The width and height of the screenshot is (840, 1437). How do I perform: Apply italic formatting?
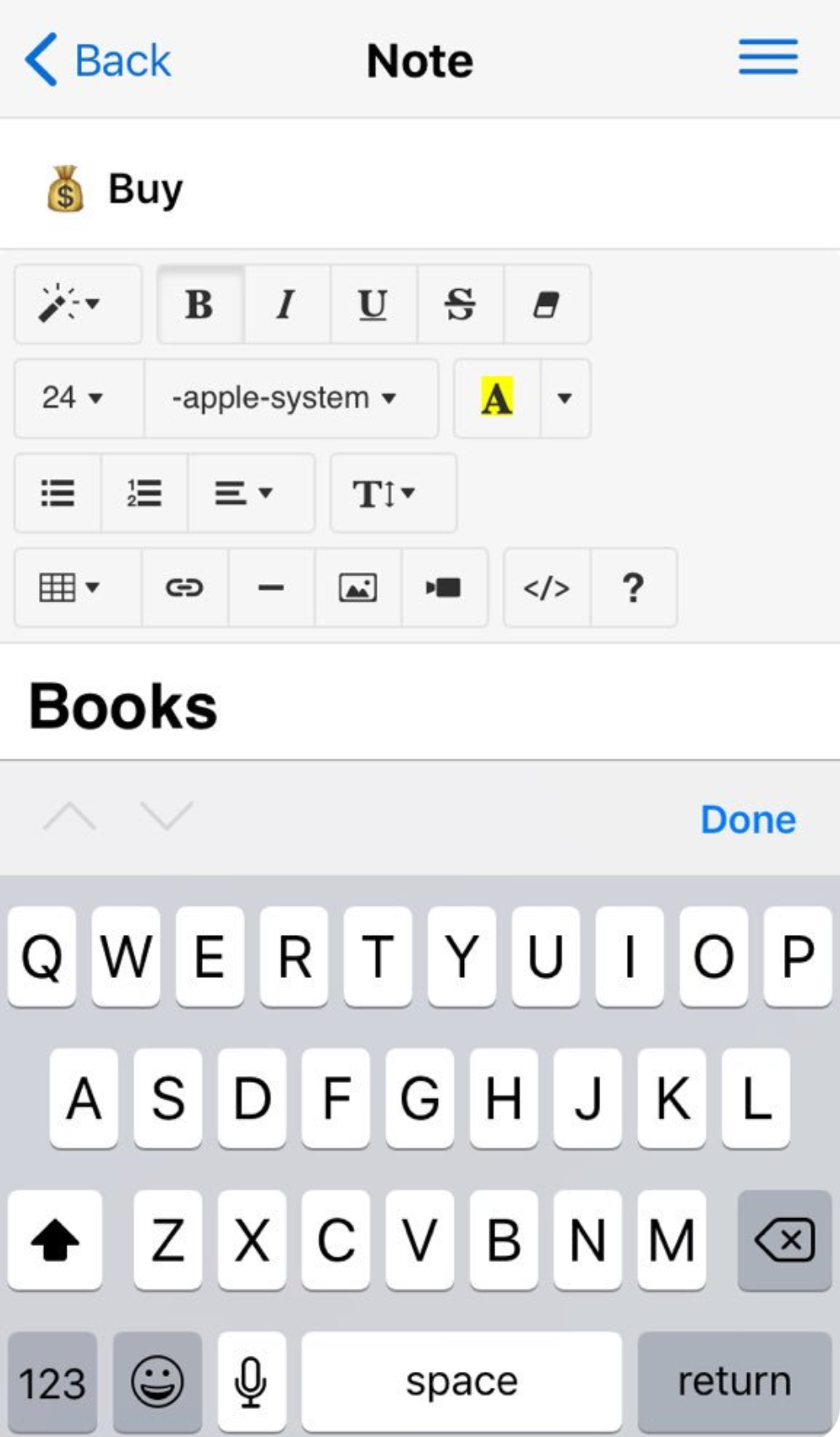tap(287, 304)
